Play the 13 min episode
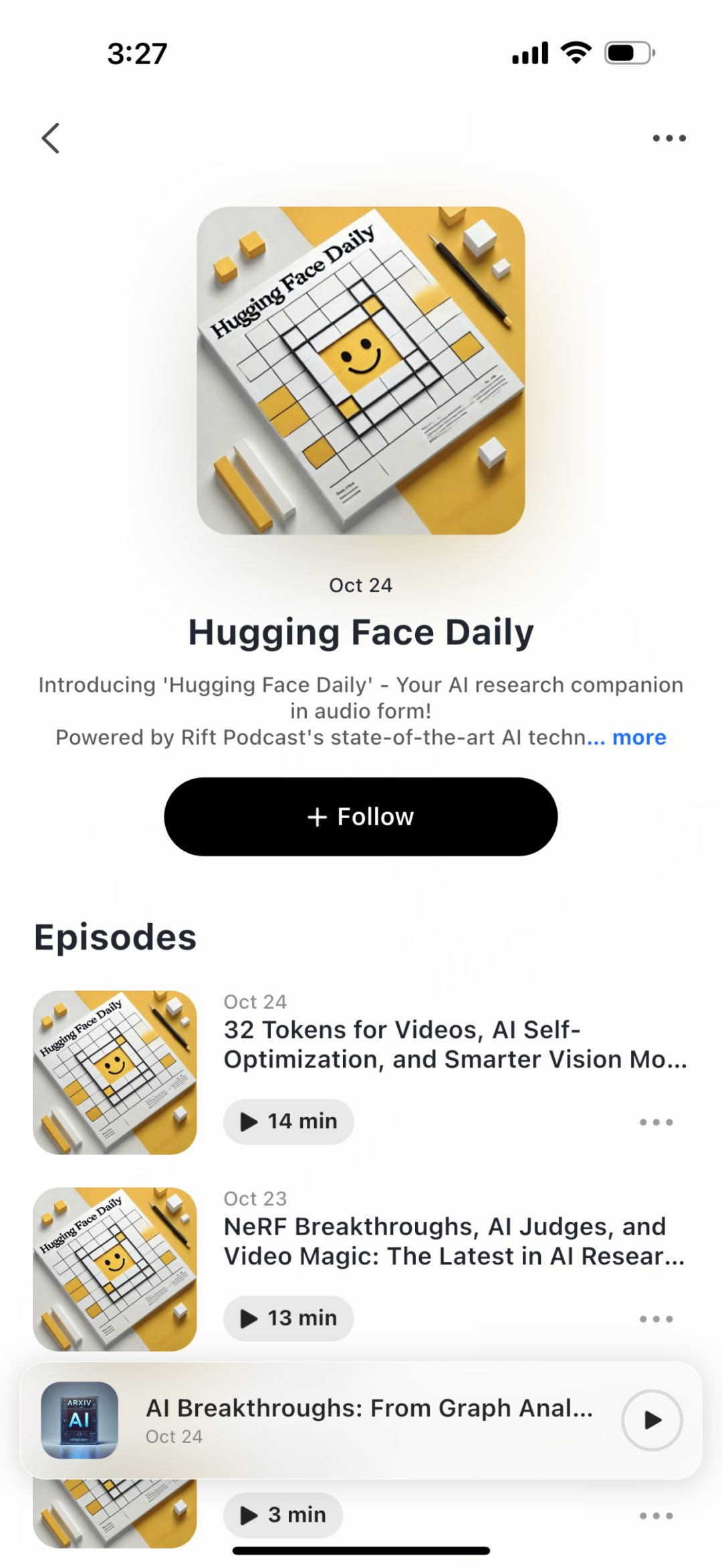Viewport: 722px width, 1568px height. click(x=288, y=1318)
